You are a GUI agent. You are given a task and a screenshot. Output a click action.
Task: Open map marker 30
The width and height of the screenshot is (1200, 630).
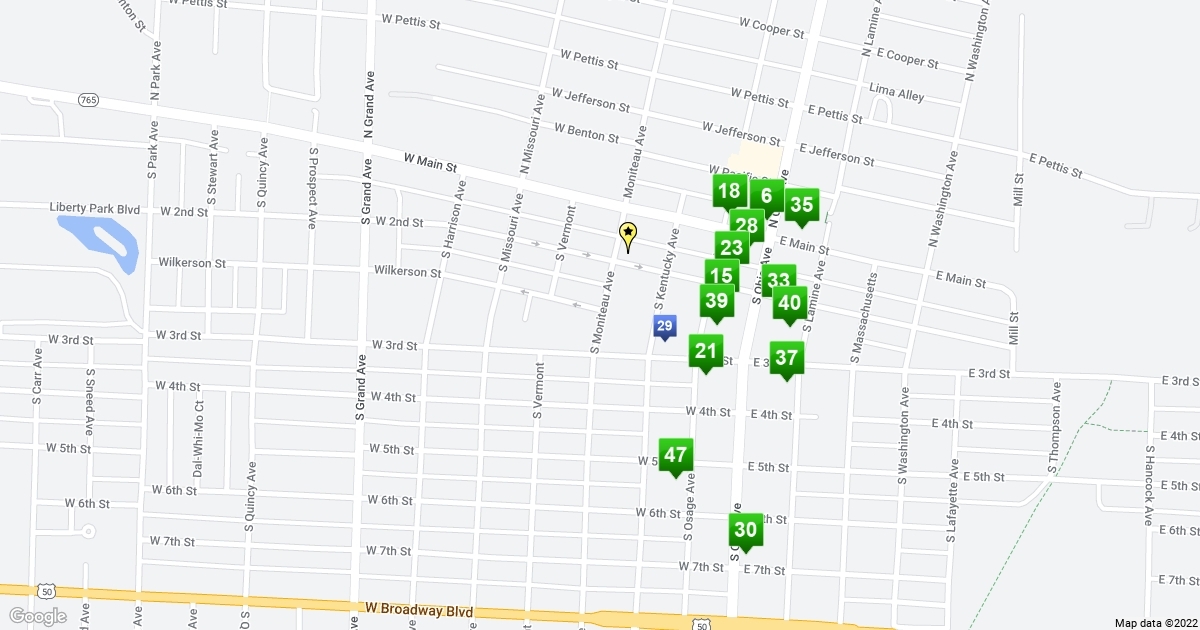(744, 531)
